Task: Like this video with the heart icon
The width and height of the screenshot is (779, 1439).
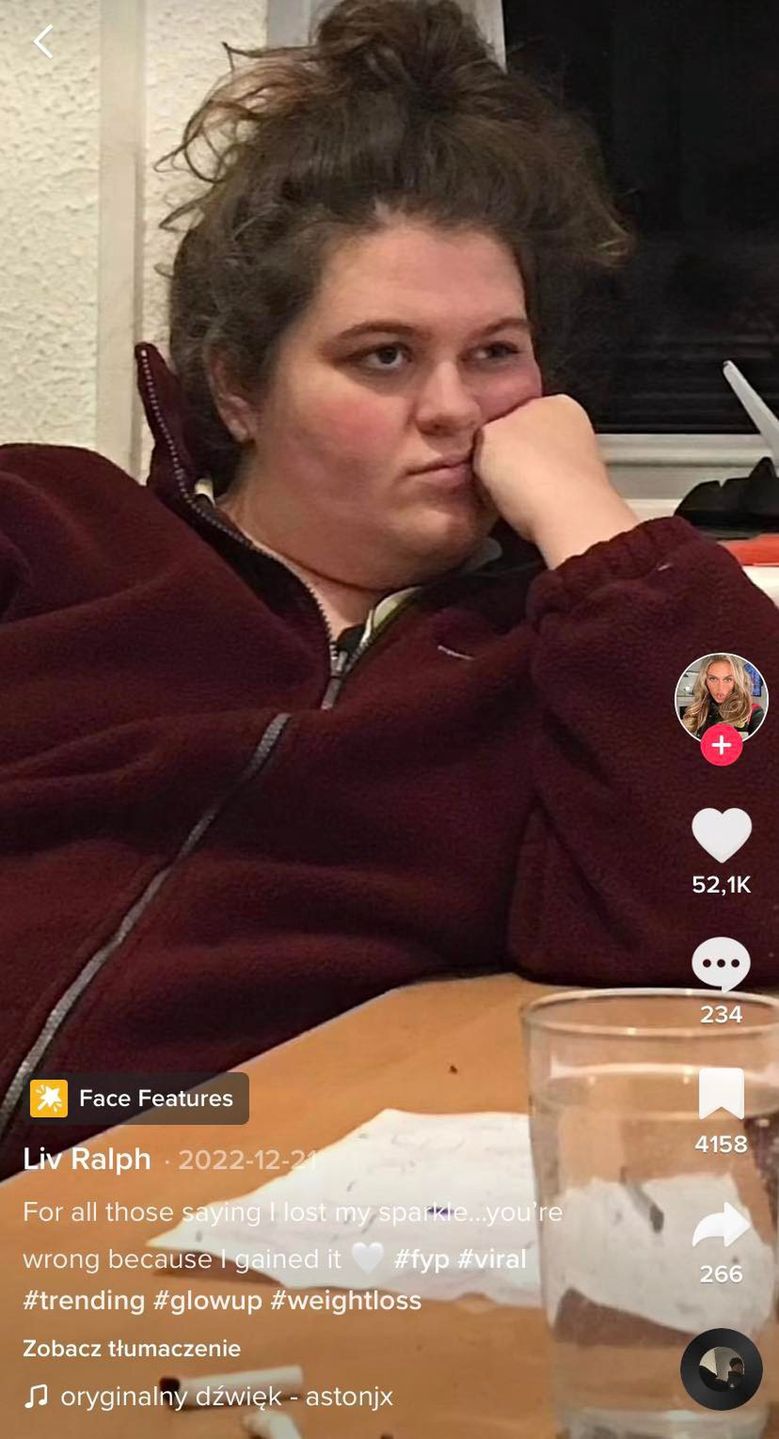Action: click(x=721, y=835)
